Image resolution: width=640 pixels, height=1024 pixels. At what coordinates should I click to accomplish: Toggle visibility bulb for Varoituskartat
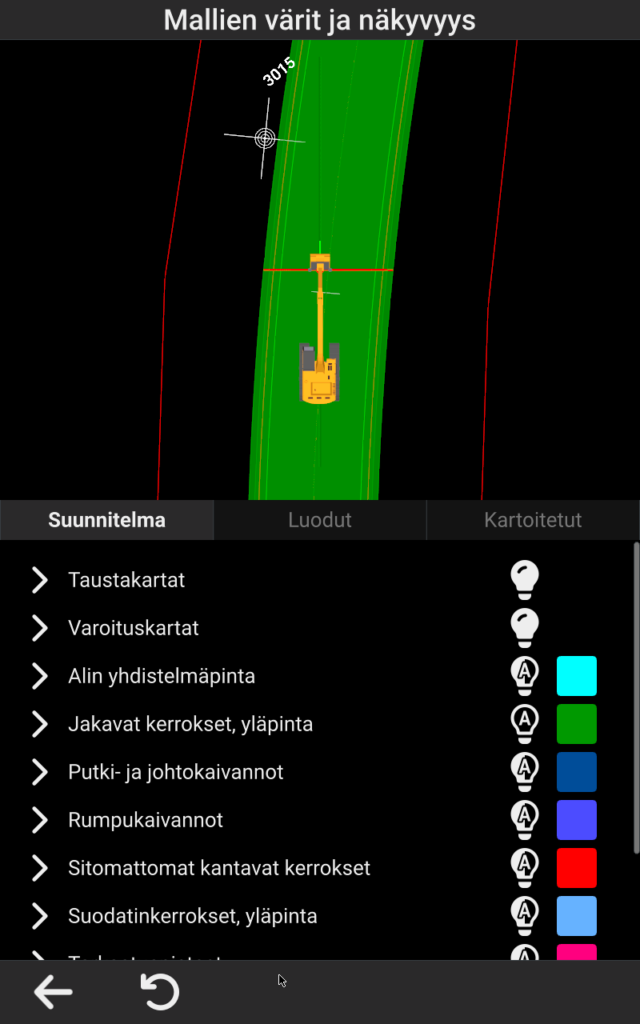pyautogui.click(x=525, y=627)
